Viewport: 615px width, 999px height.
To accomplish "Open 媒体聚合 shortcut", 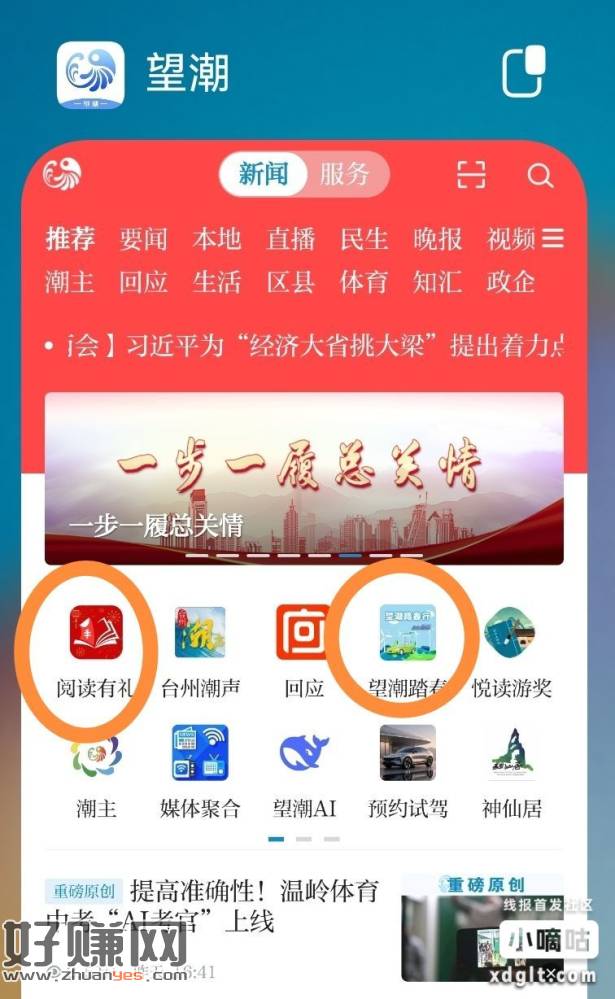I will click(x=200, y=770).
